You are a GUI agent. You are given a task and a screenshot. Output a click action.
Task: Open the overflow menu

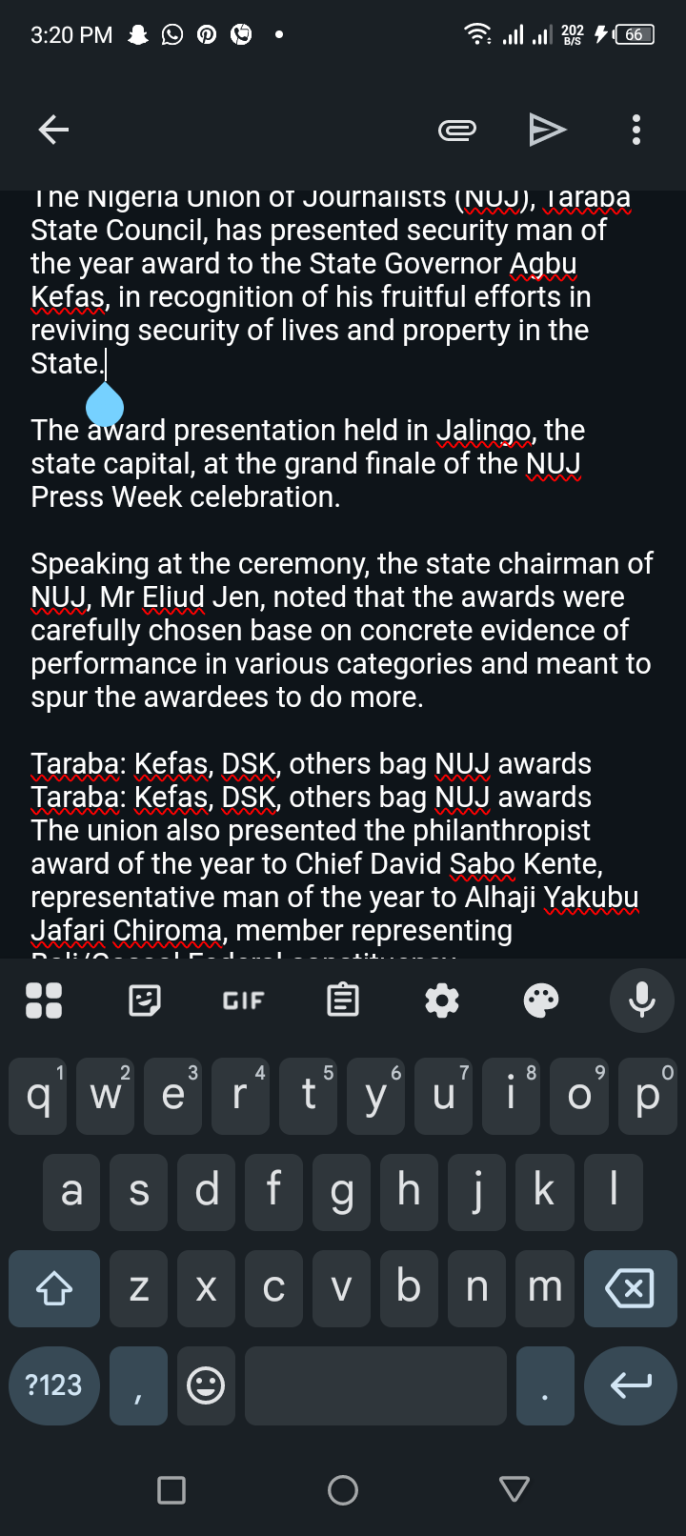(x=636, y=130)
